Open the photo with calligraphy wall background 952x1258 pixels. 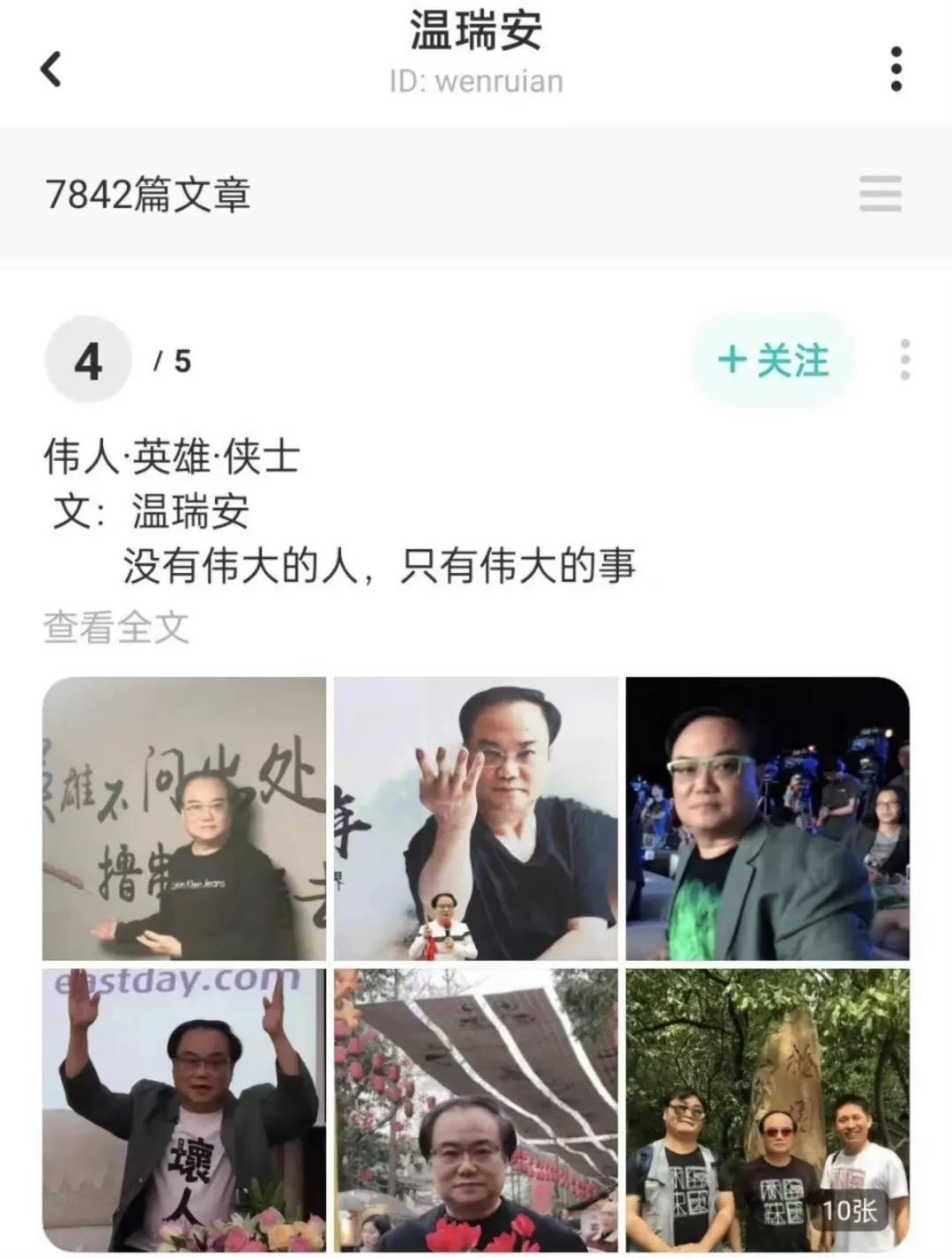click(184, 818)
